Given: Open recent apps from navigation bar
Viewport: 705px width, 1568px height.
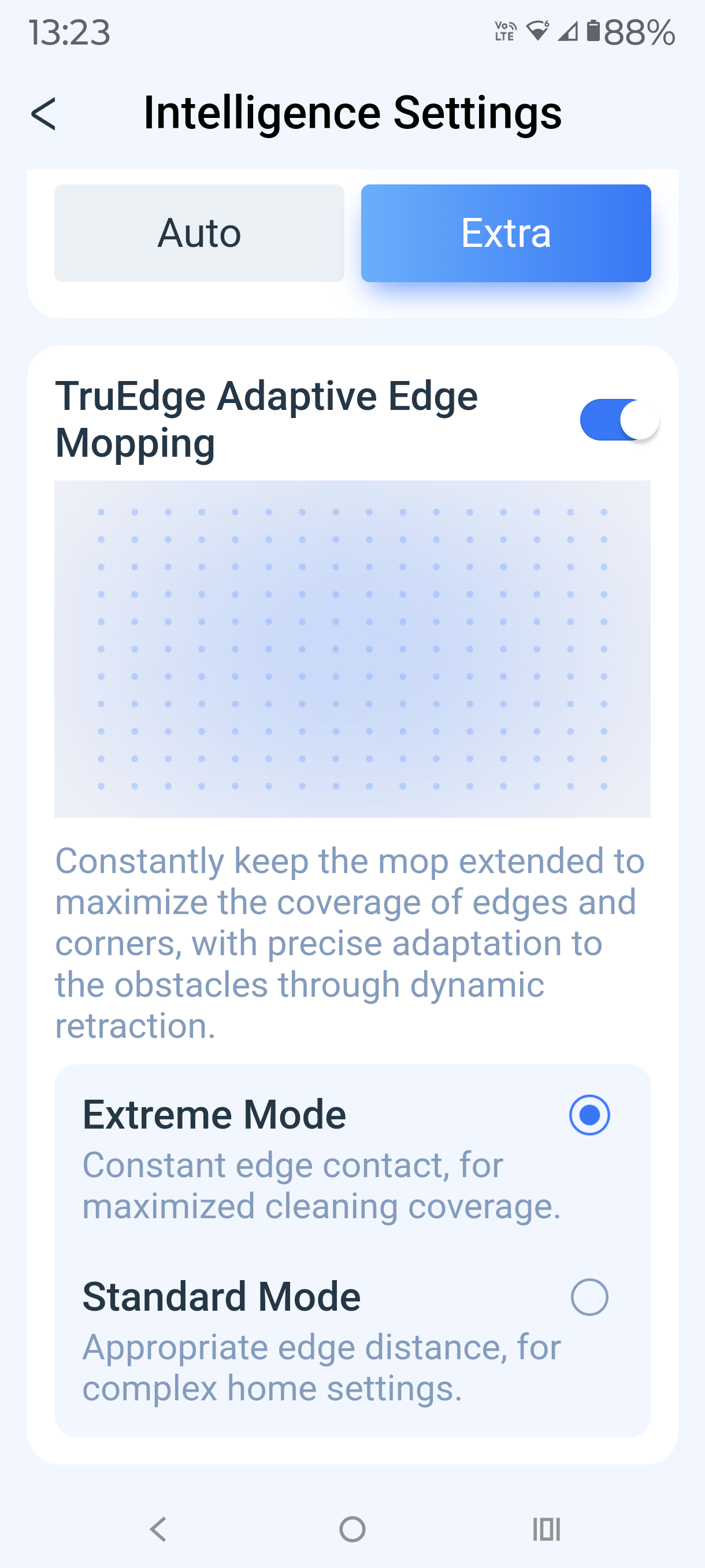Looking at the screenshot, I should [546, 1529].
